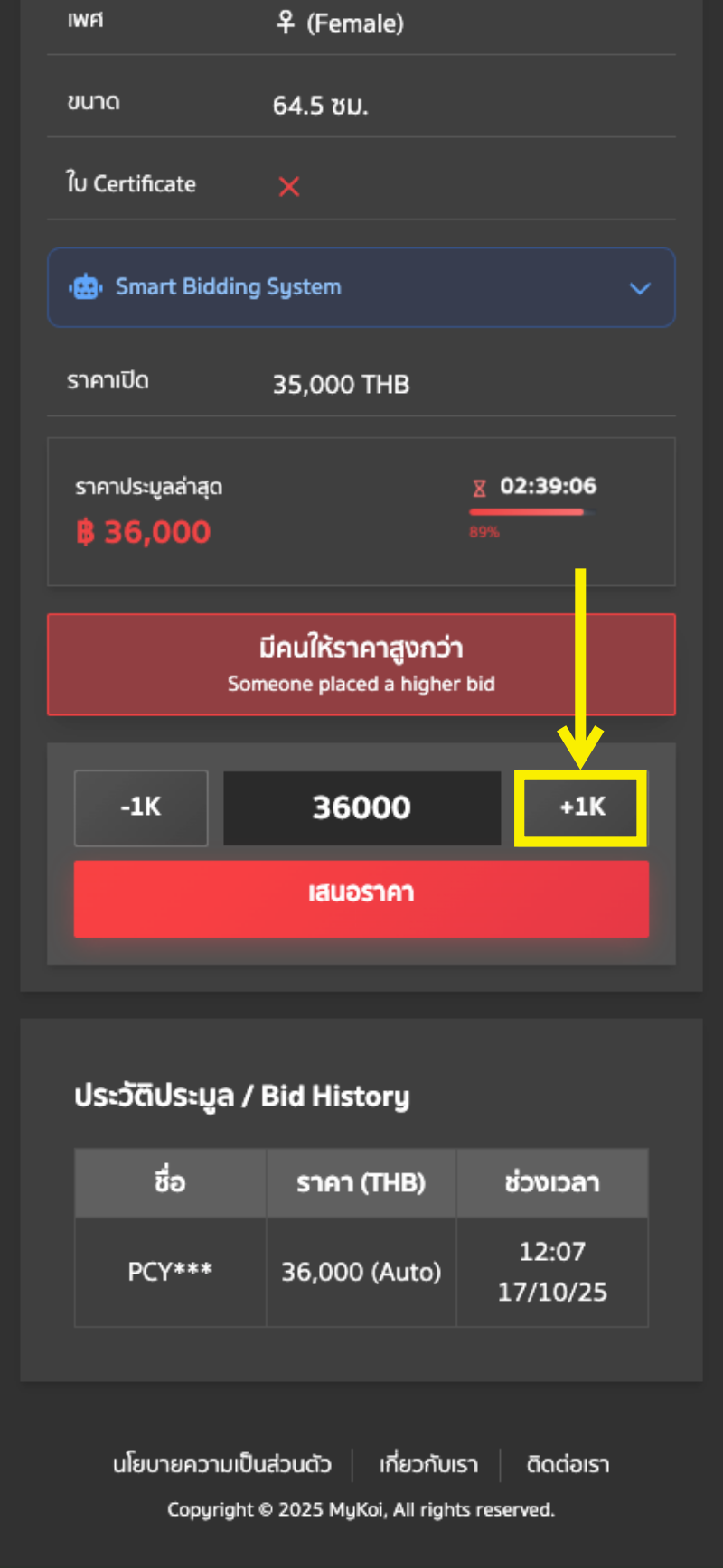Open the ติดต่อเรา contact us link
This screenshot has width=723, height=1568.
coord(568,1464)
